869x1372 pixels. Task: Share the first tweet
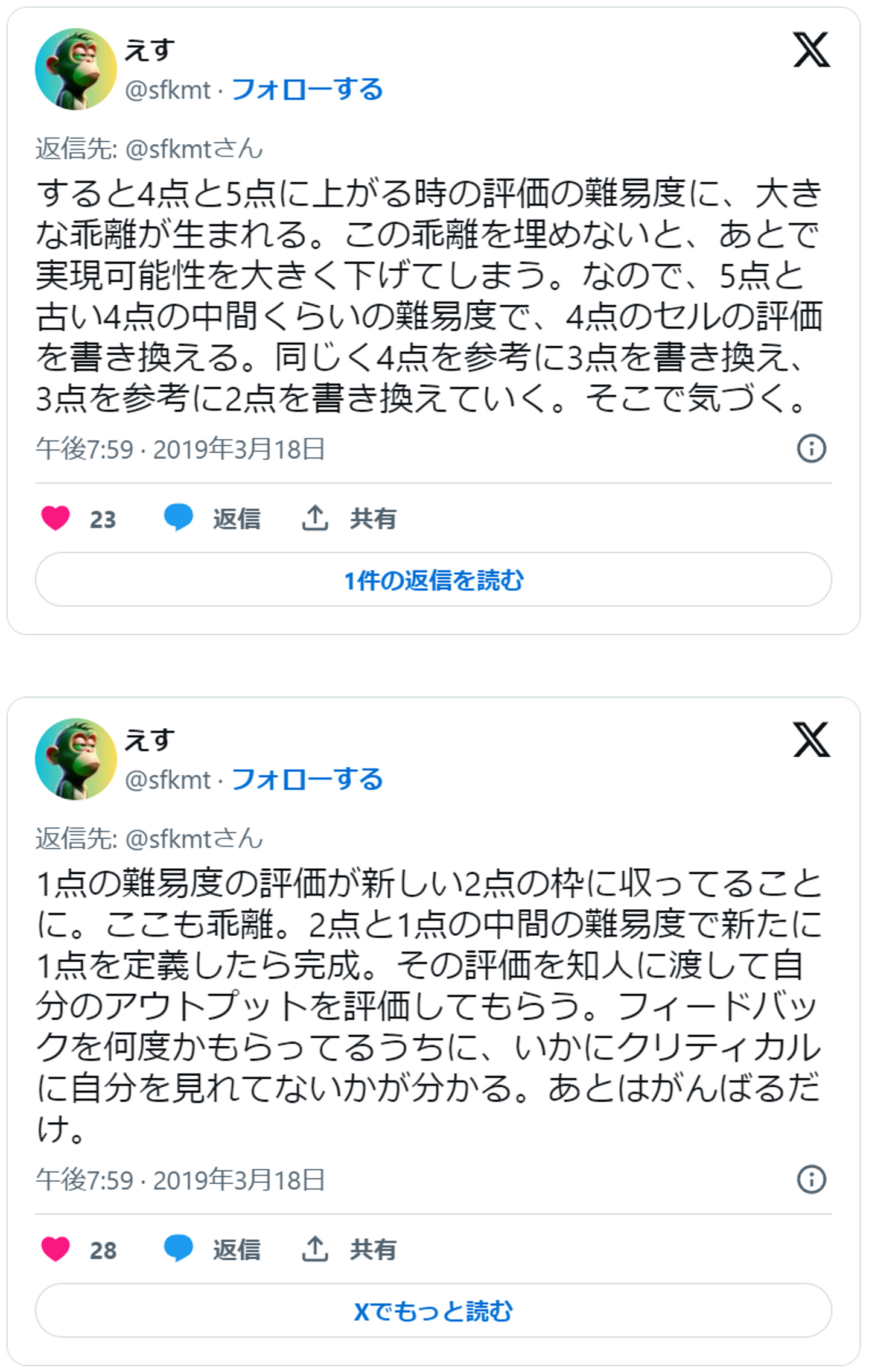tap(349, 518)
